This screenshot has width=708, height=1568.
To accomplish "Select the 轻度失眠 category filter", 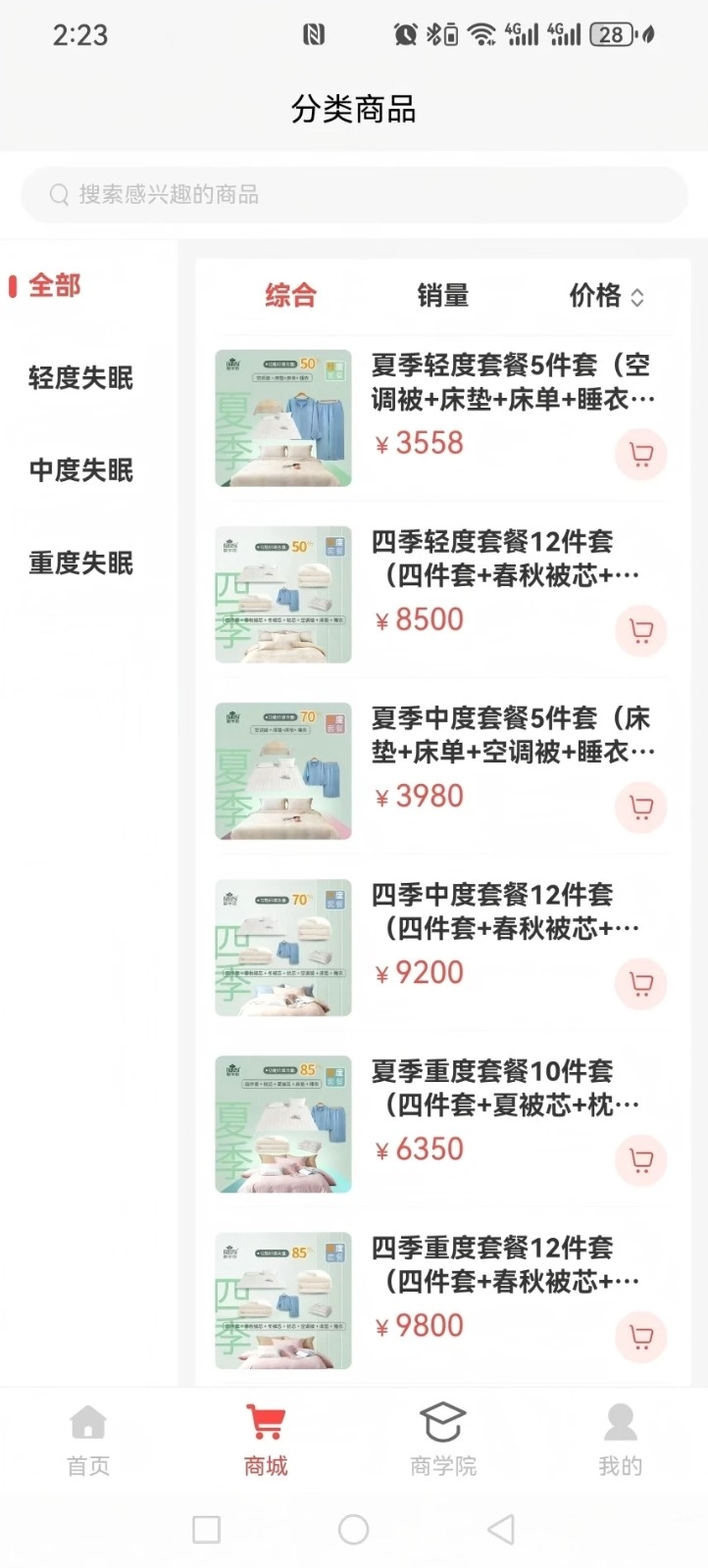I will [x=82, y=378].
